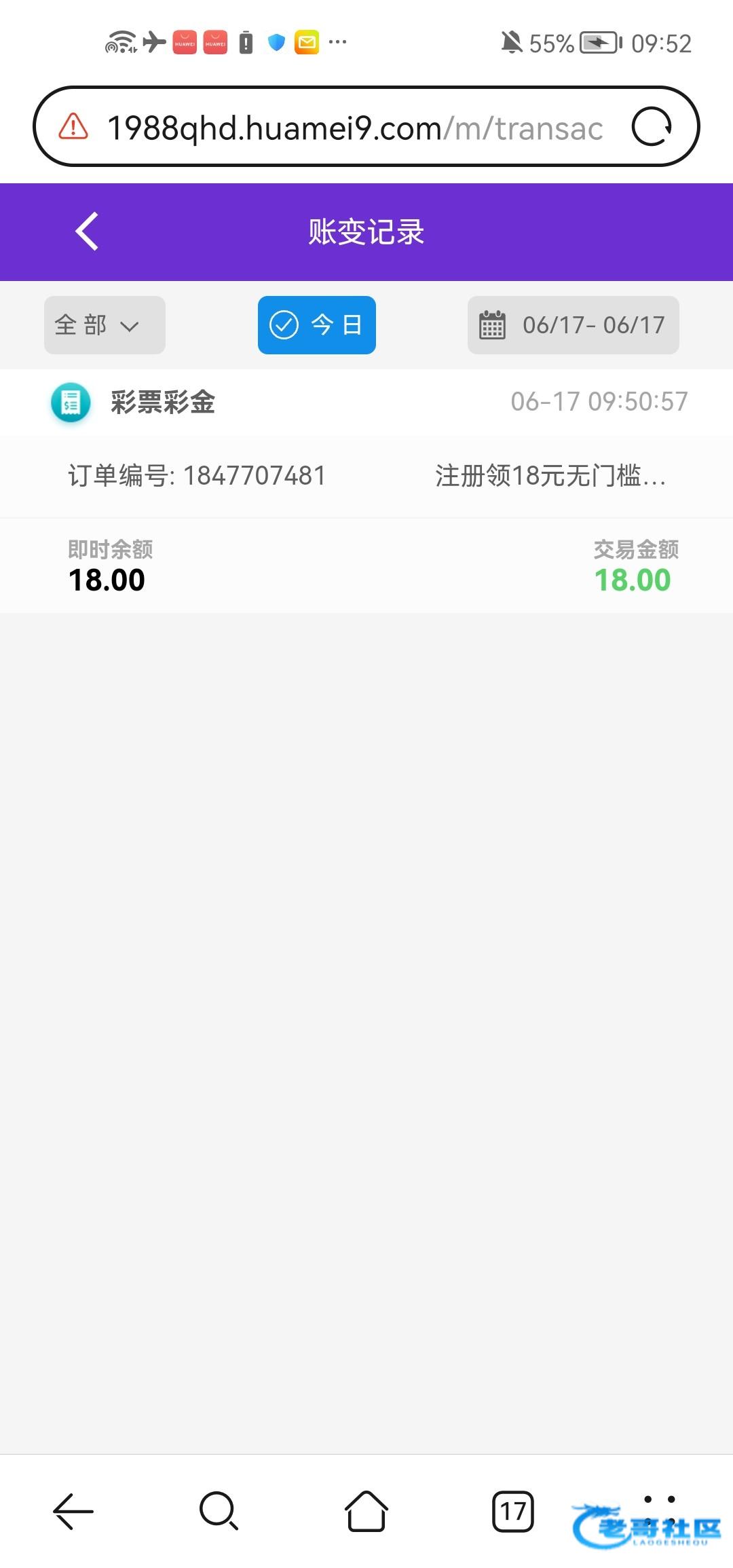
Task: Edit the 1988qhd.huamei9.com URL address bar
Action: (x=355, y=128)
